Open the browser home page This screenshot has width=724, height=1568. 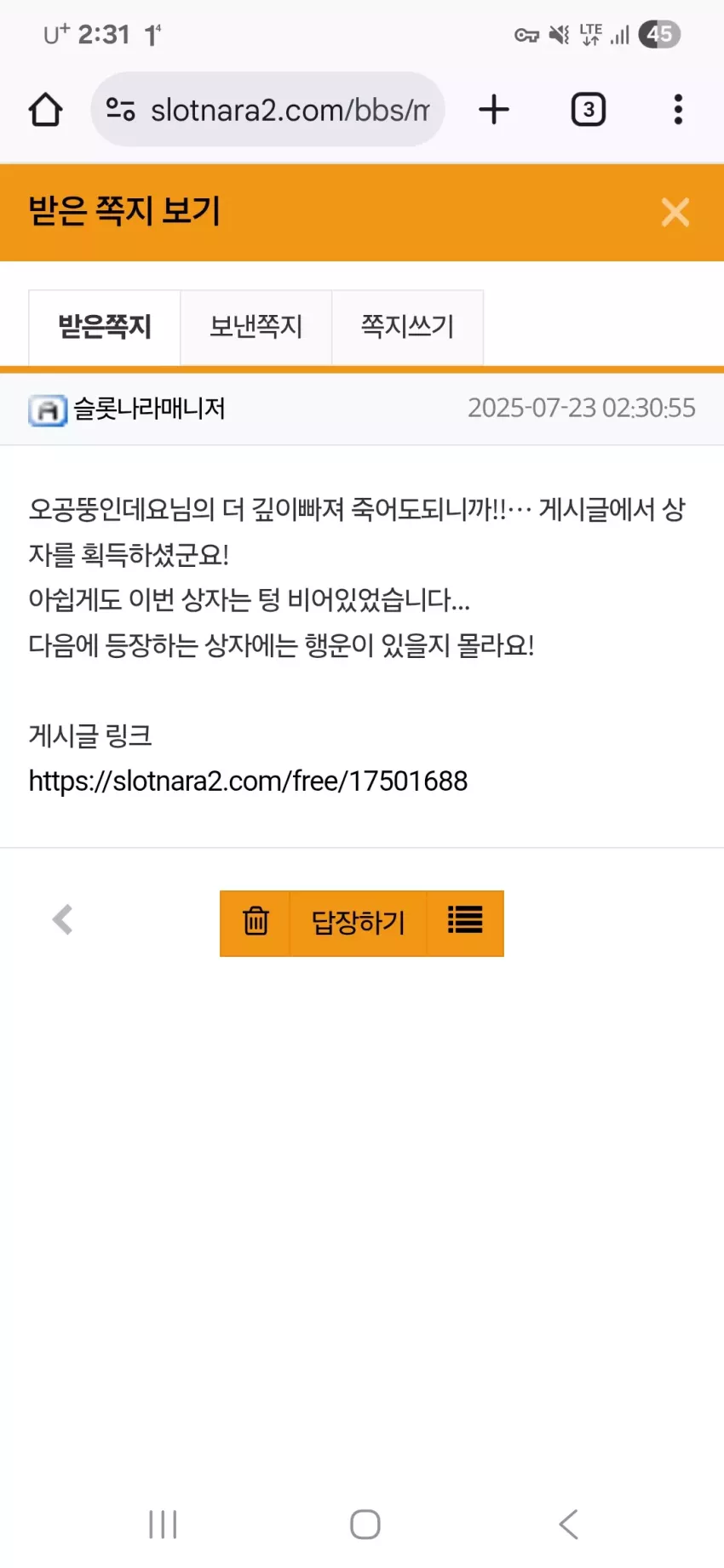point(46,110)
